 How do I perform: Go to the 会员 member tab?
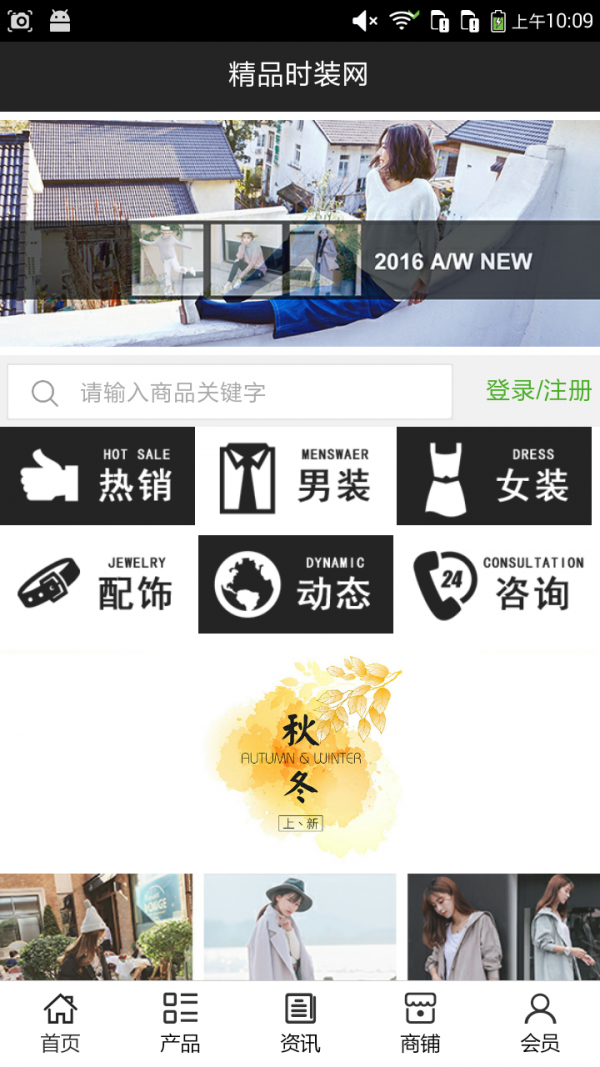click(x=540, y=1022)
